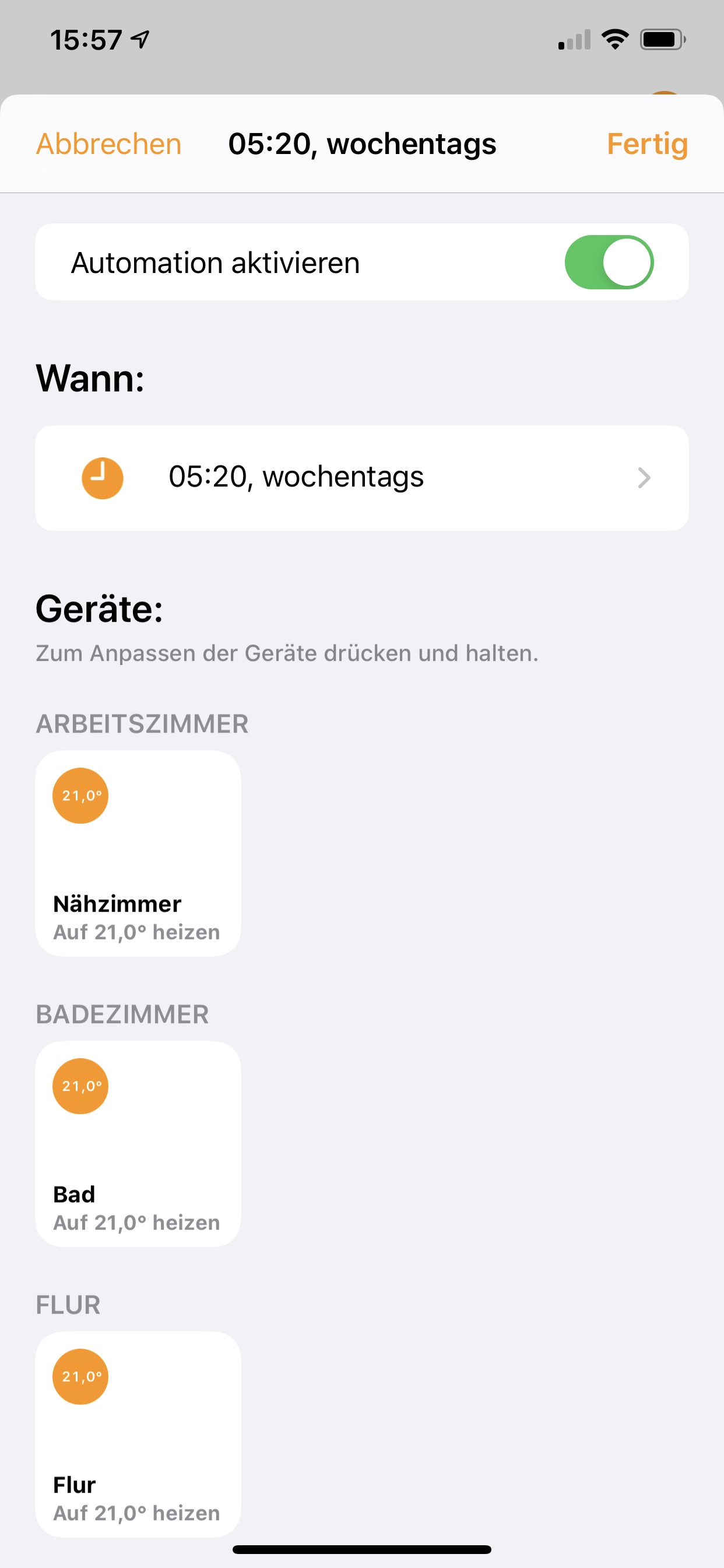Confirm changes with Fertig
The width and height of the screenshot is (724, 1568).
coord(646,144)
